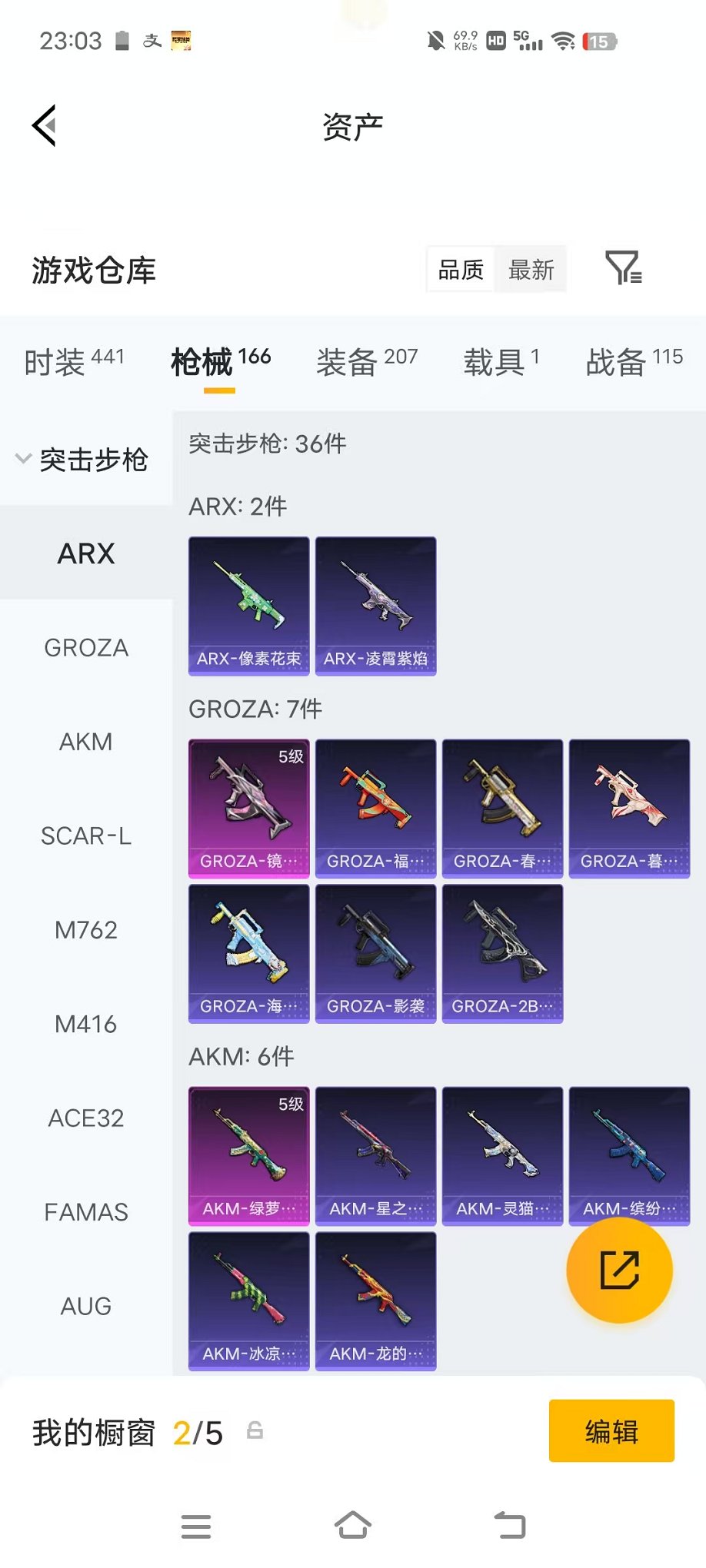Switch sorting to 品质

pyautogui.click(x=460, y=269)
